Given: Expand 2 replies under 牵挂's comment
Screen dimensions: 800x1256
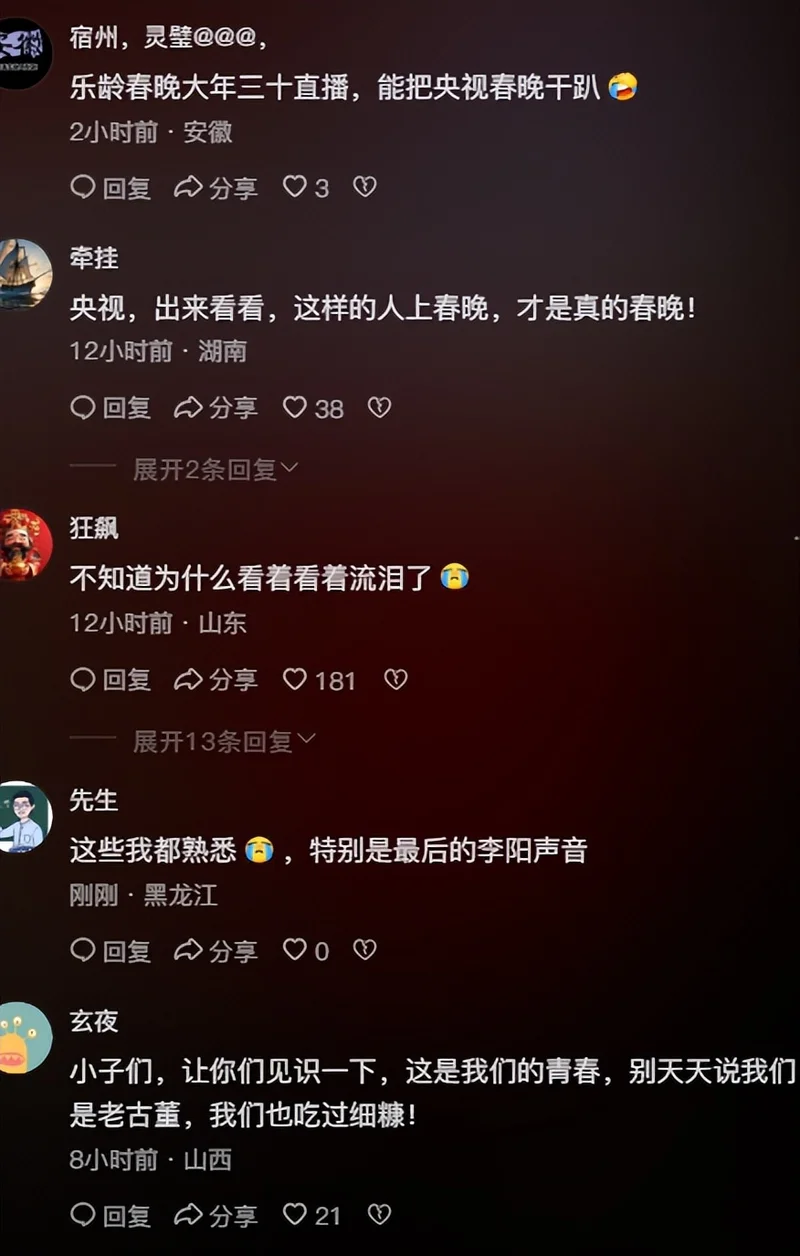Looking at the screenshot, I should [x=214, y=469].
